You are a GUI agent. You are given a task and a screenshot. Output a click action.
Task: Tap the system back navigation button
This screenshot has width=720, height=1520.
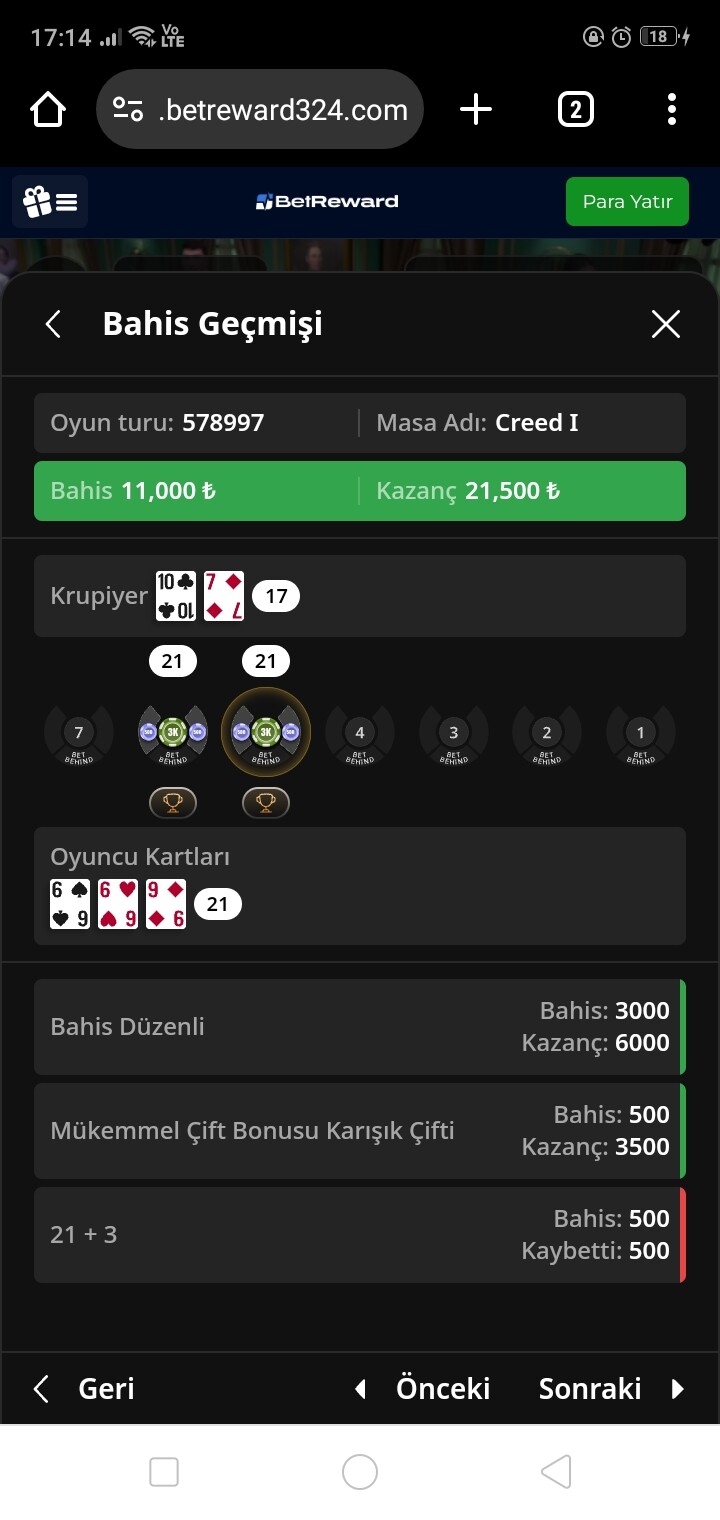[556, 1472]
